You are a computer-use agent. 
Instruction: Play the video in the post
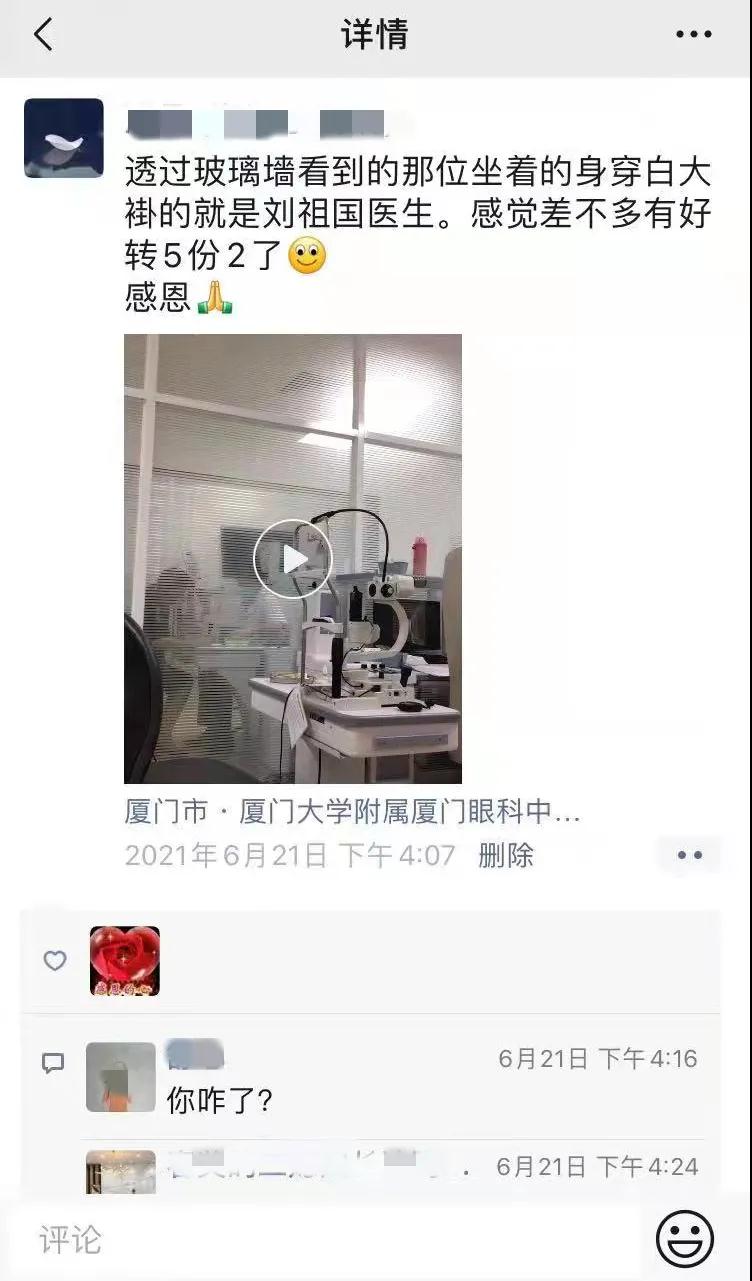click(x=292, y=559)
